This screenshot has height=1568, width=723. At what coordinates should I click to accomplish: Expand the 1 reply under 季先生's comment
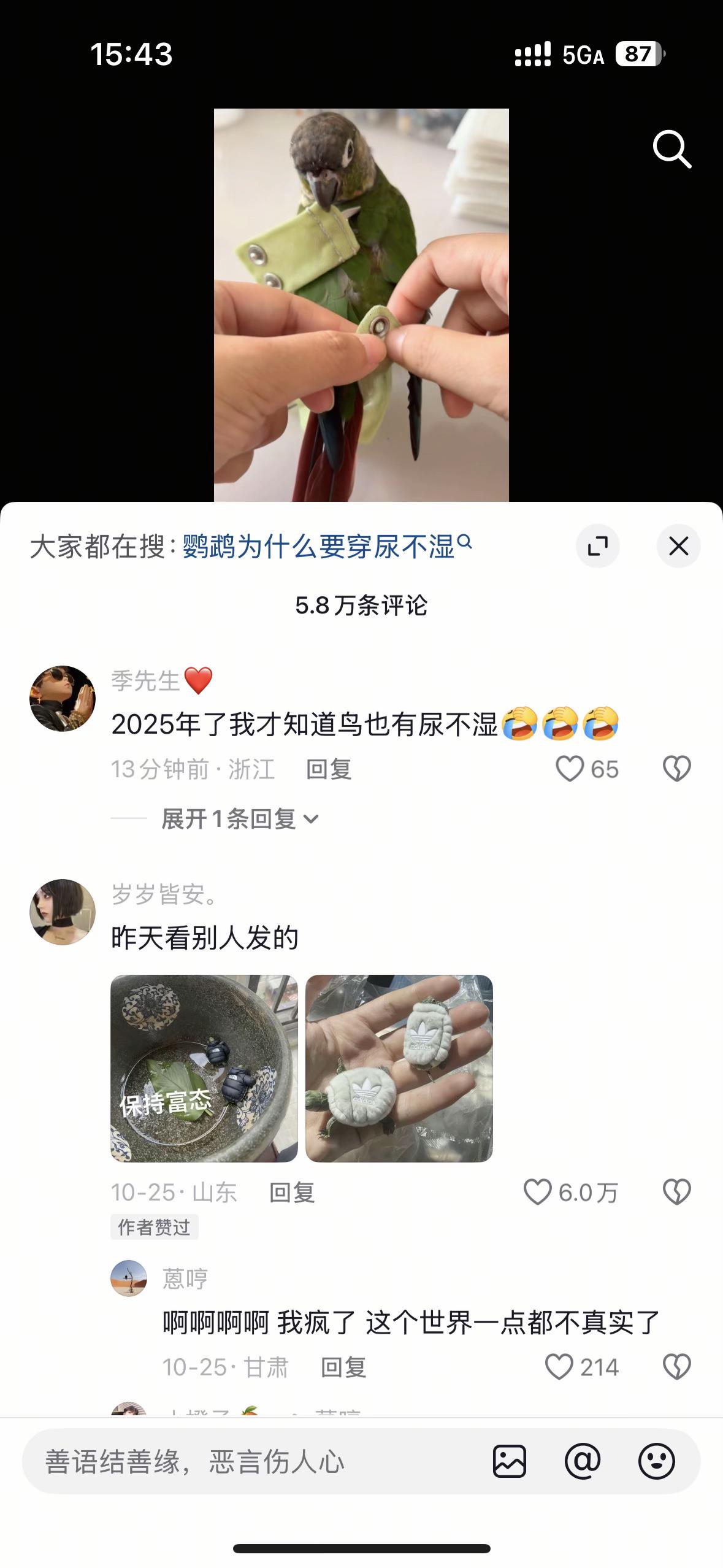pos(231,818)
